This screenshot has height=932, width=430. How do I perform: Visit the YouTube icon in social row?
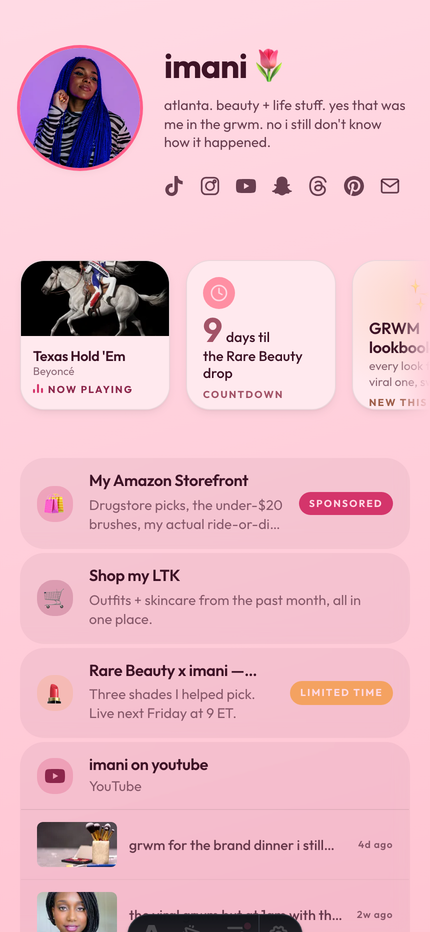coord(246,187)
